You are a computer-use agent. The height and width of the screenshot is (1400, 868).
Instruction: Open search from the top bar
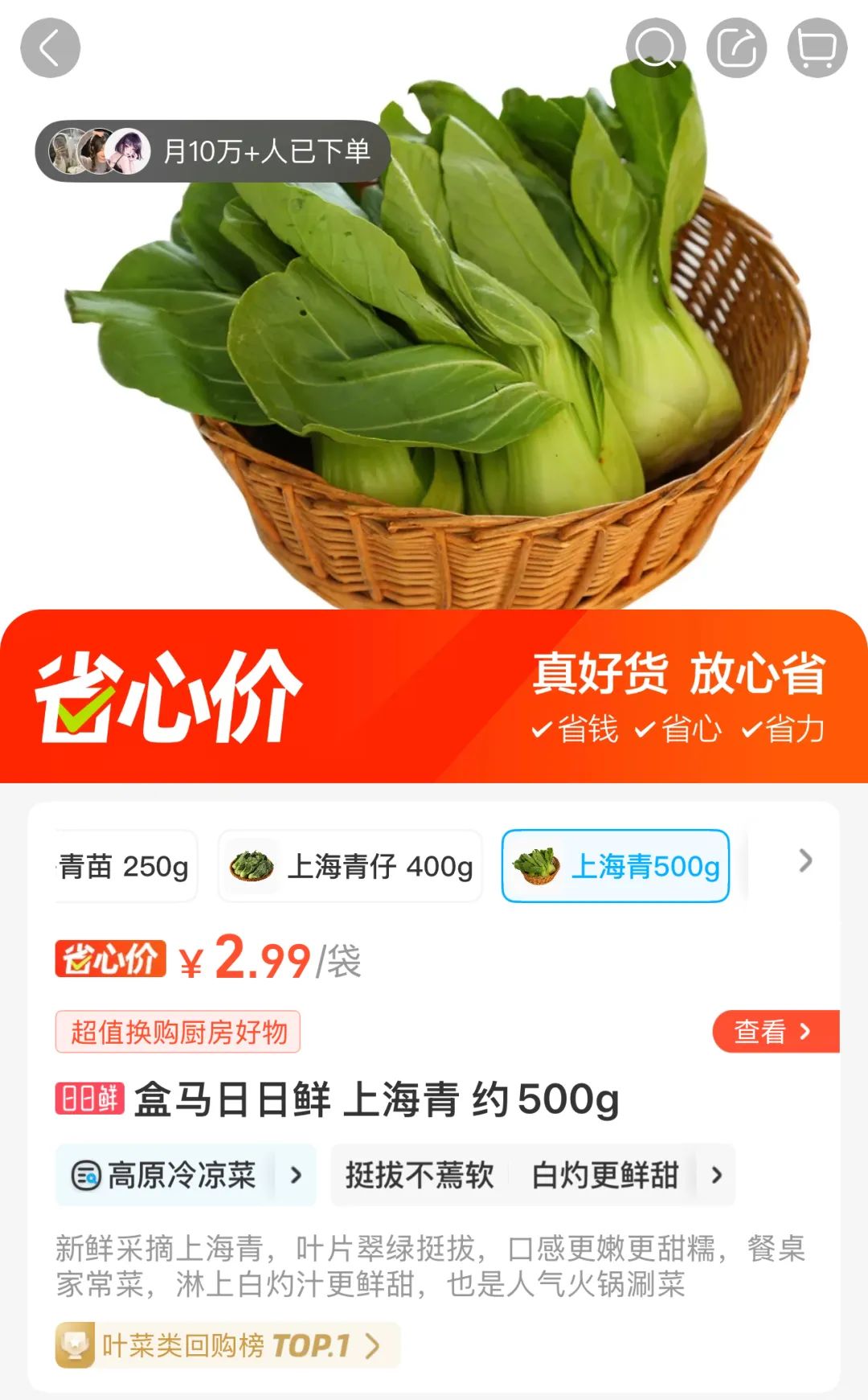pyautogui.click(x=656, y=48)
